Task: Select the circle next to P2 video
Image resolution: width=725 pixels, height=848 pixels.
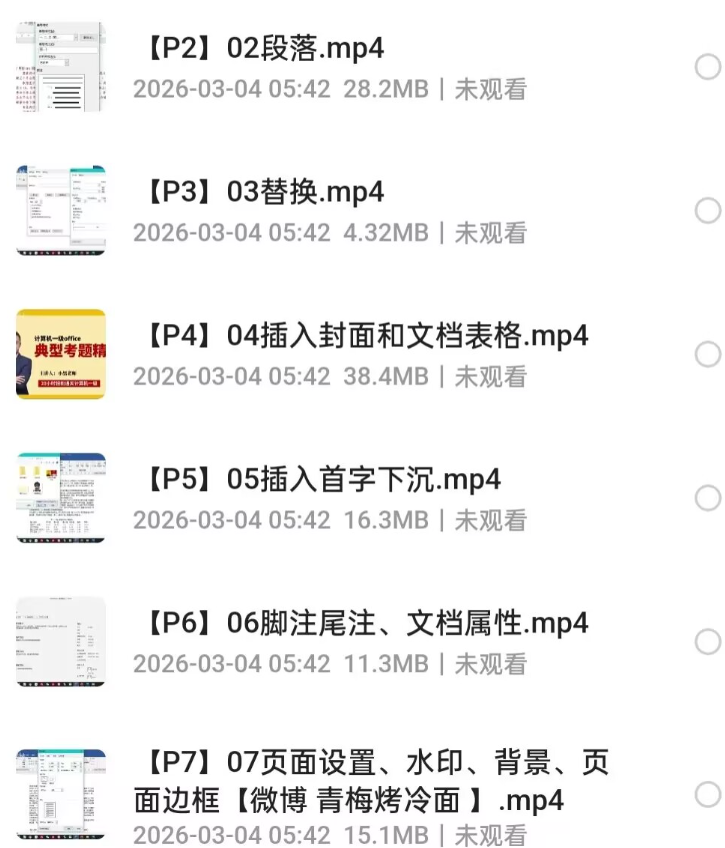Action: click(x=707, y=67)
